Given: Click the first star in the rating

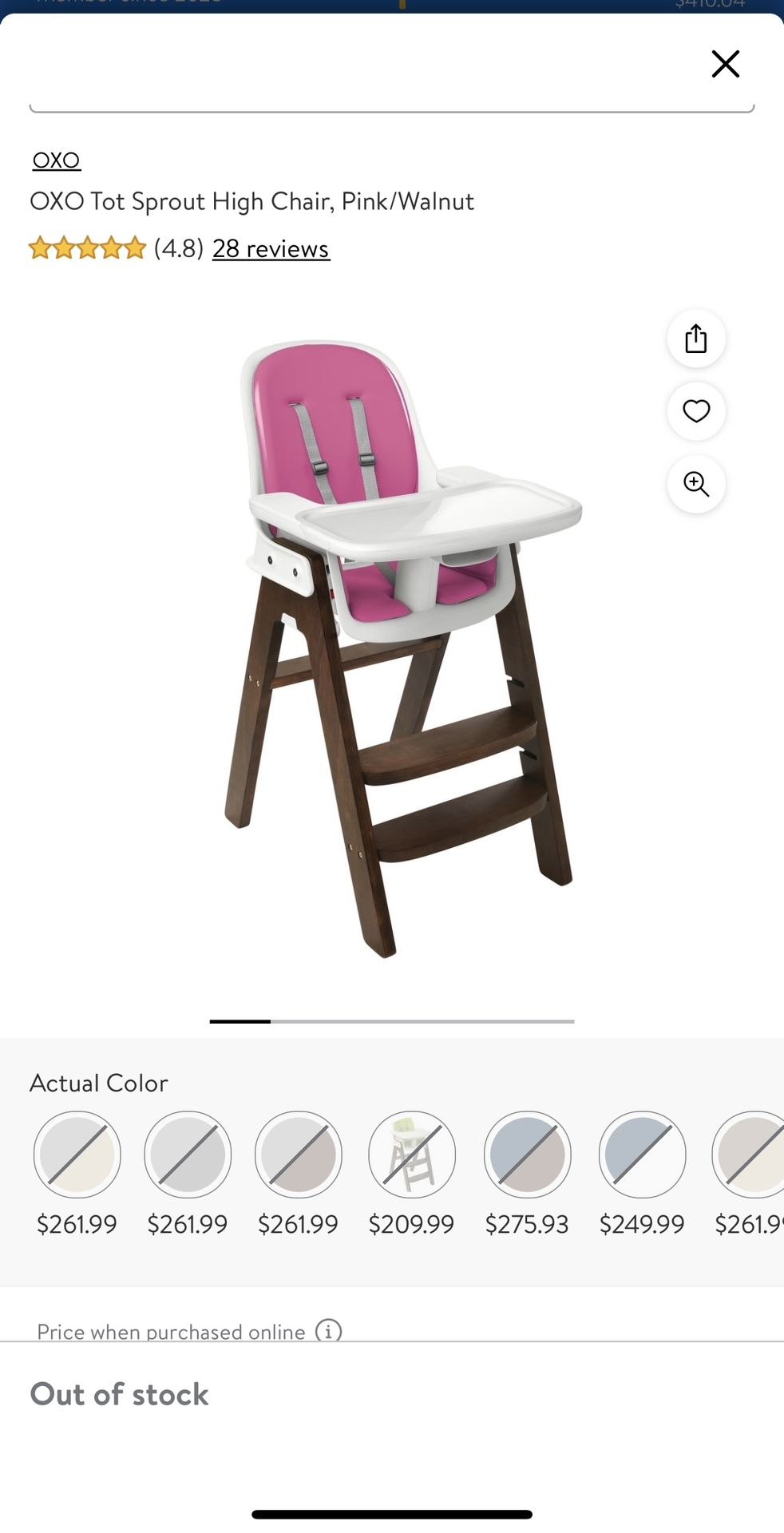Looking at the screenshot, I should click(41, 248).
